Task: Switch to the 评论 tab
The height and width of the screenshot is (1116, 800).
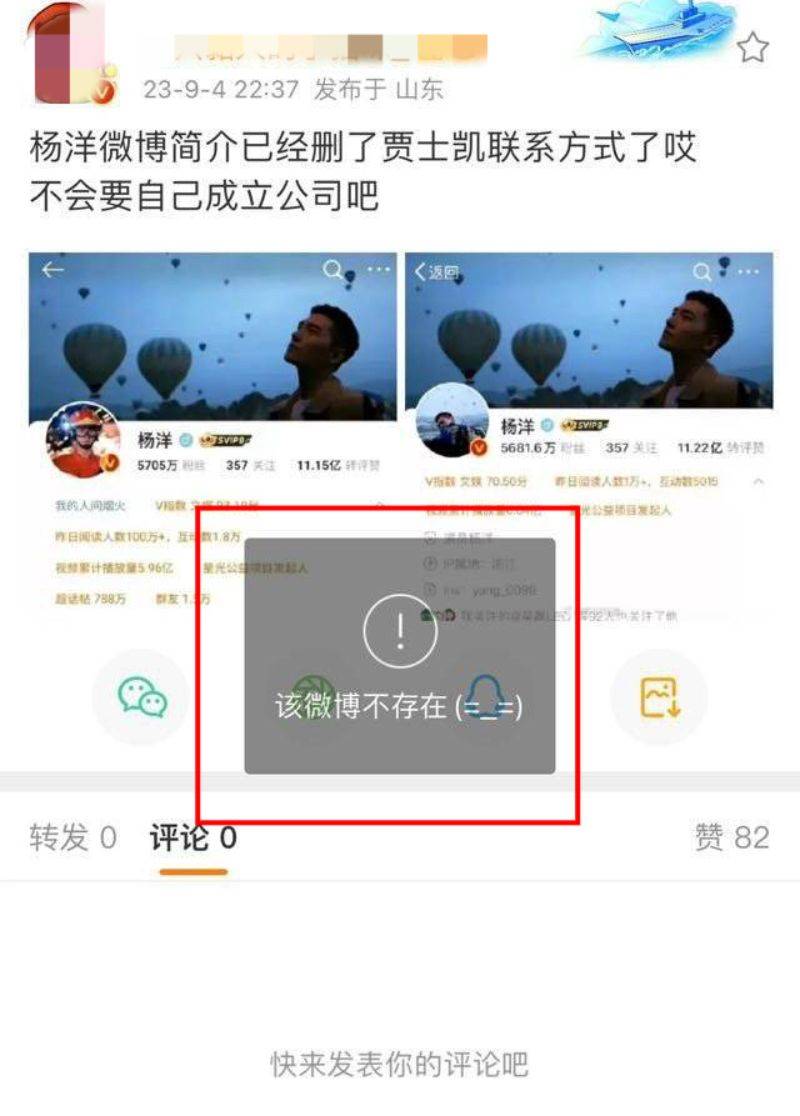Action: pos(193,838)
